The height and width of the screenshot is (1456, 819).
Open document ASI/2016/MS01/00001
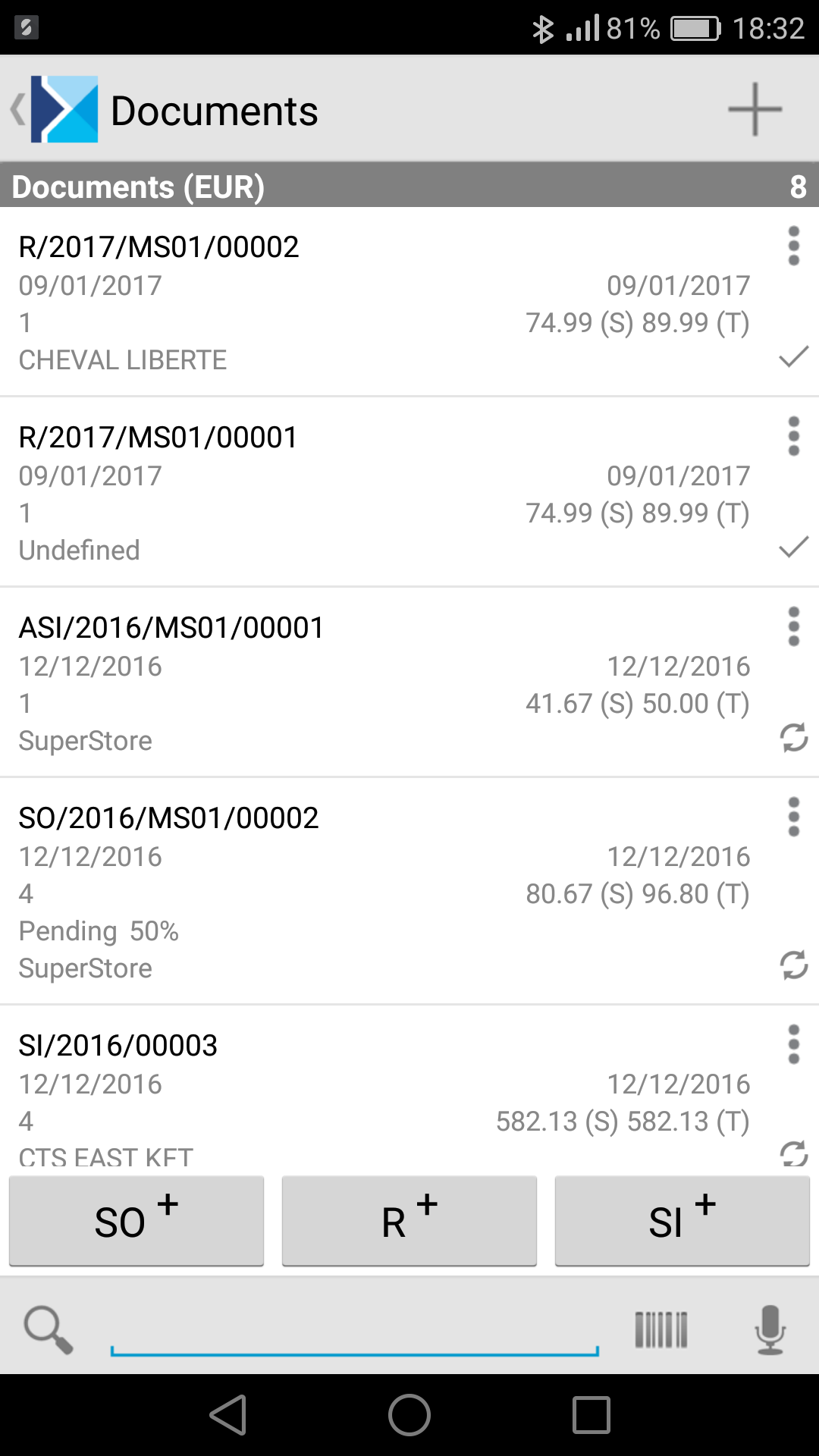click(303, 682)
